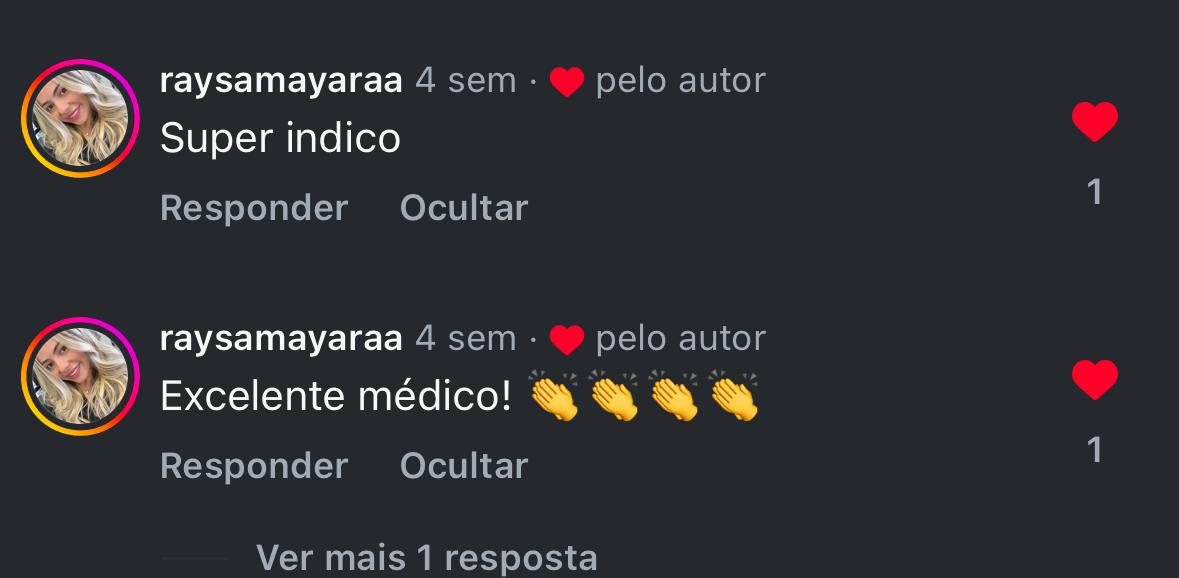The height and width of the screenshot is (578, 1179).
Task: Open the avatar beside the "Super indico" comment
Action: click(80, 119)
